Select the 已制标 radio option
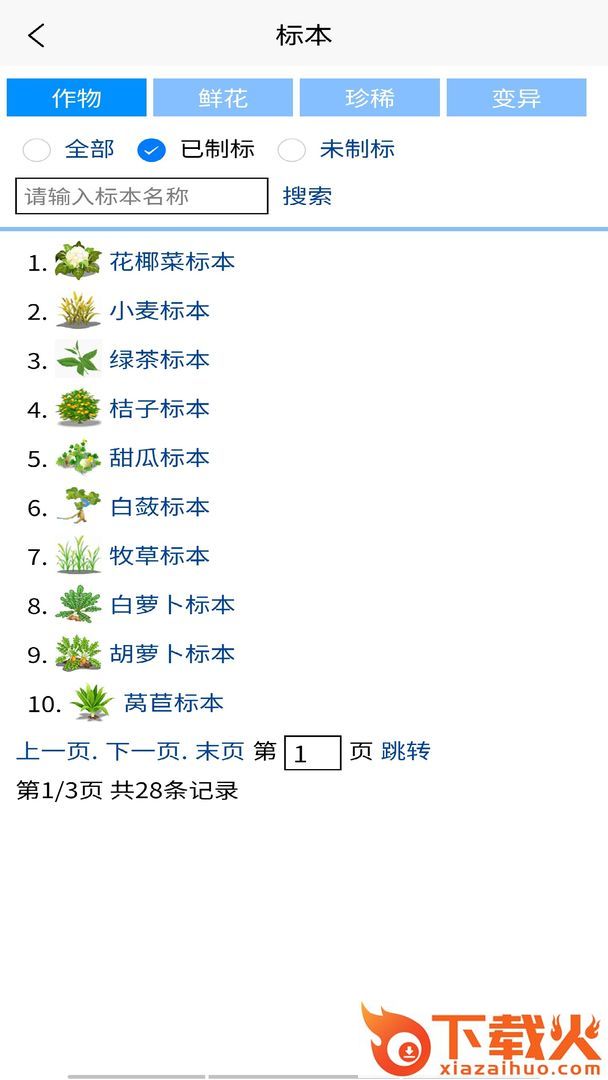 (152, 150)
